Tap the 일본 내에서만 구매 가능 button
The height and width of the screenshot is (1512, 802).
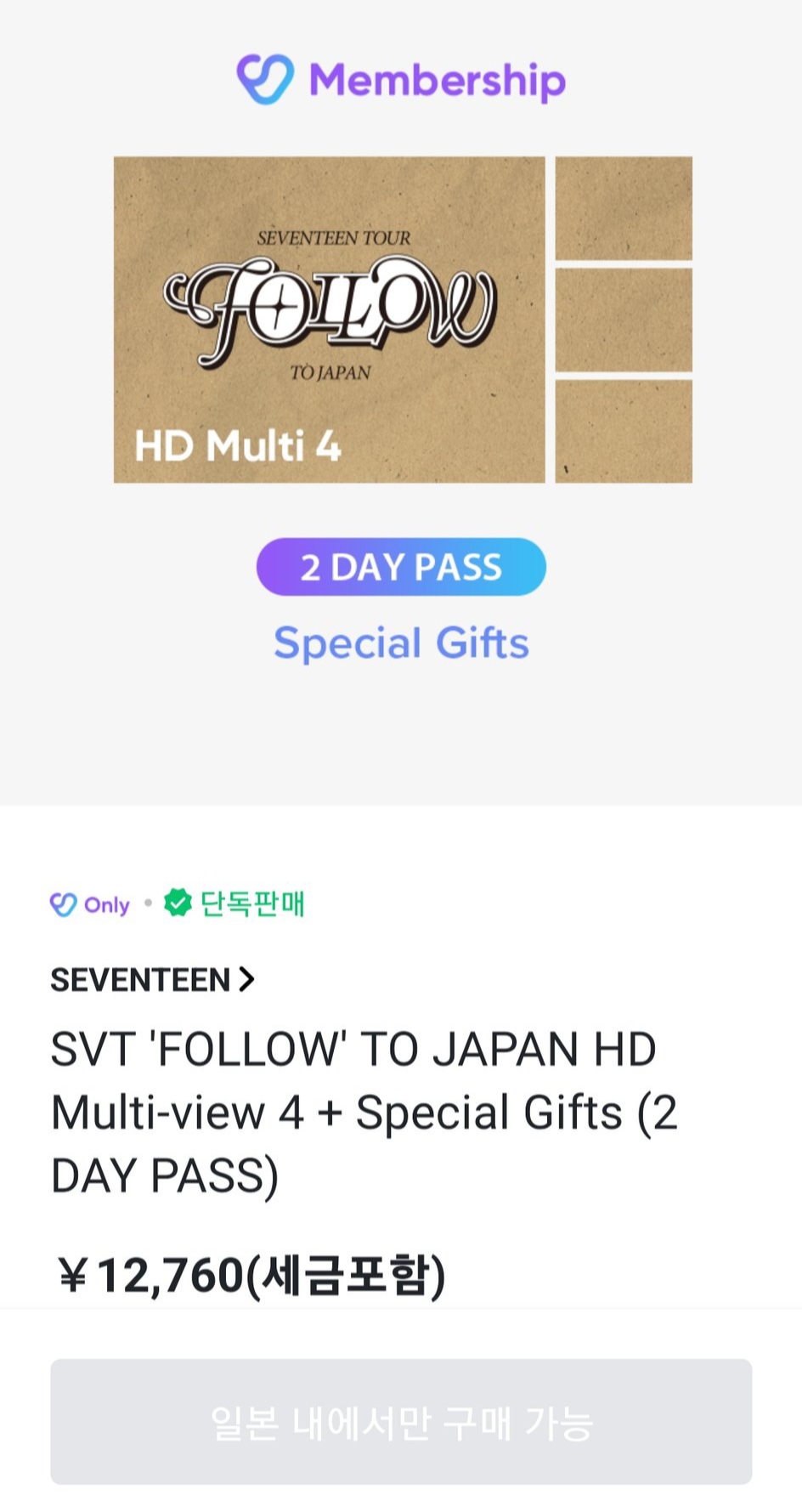tap(401, 1422)
